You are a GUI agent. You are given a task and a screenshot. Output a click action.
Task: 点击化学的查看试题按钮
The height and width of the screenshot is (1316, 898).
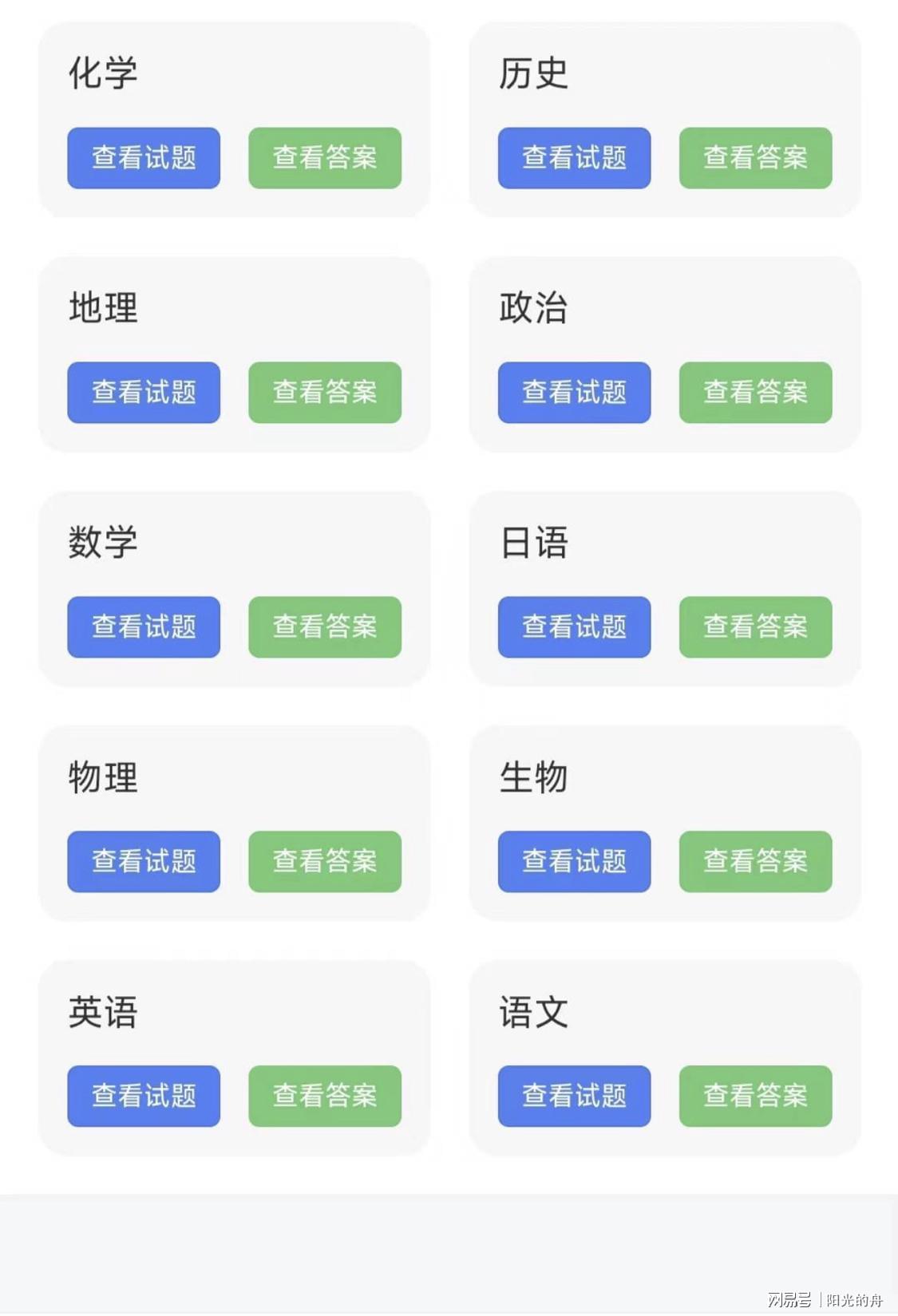(x=144, y=159)
